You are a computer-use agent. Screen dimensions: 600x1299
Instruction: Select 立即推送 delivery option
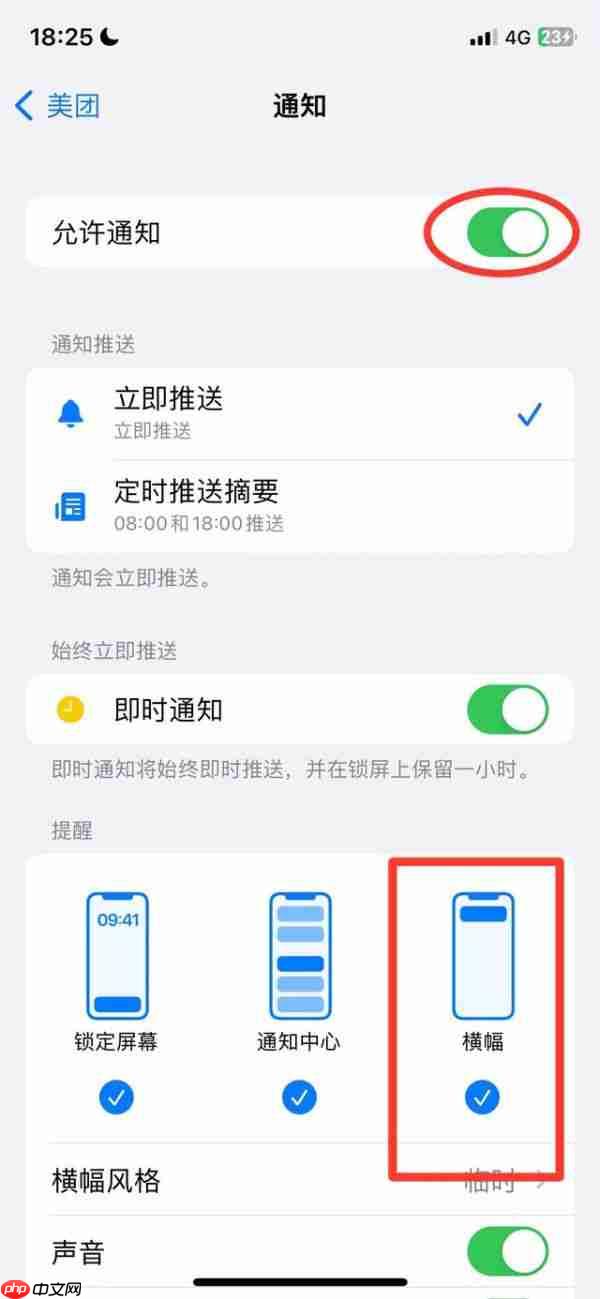click(300, 413)
